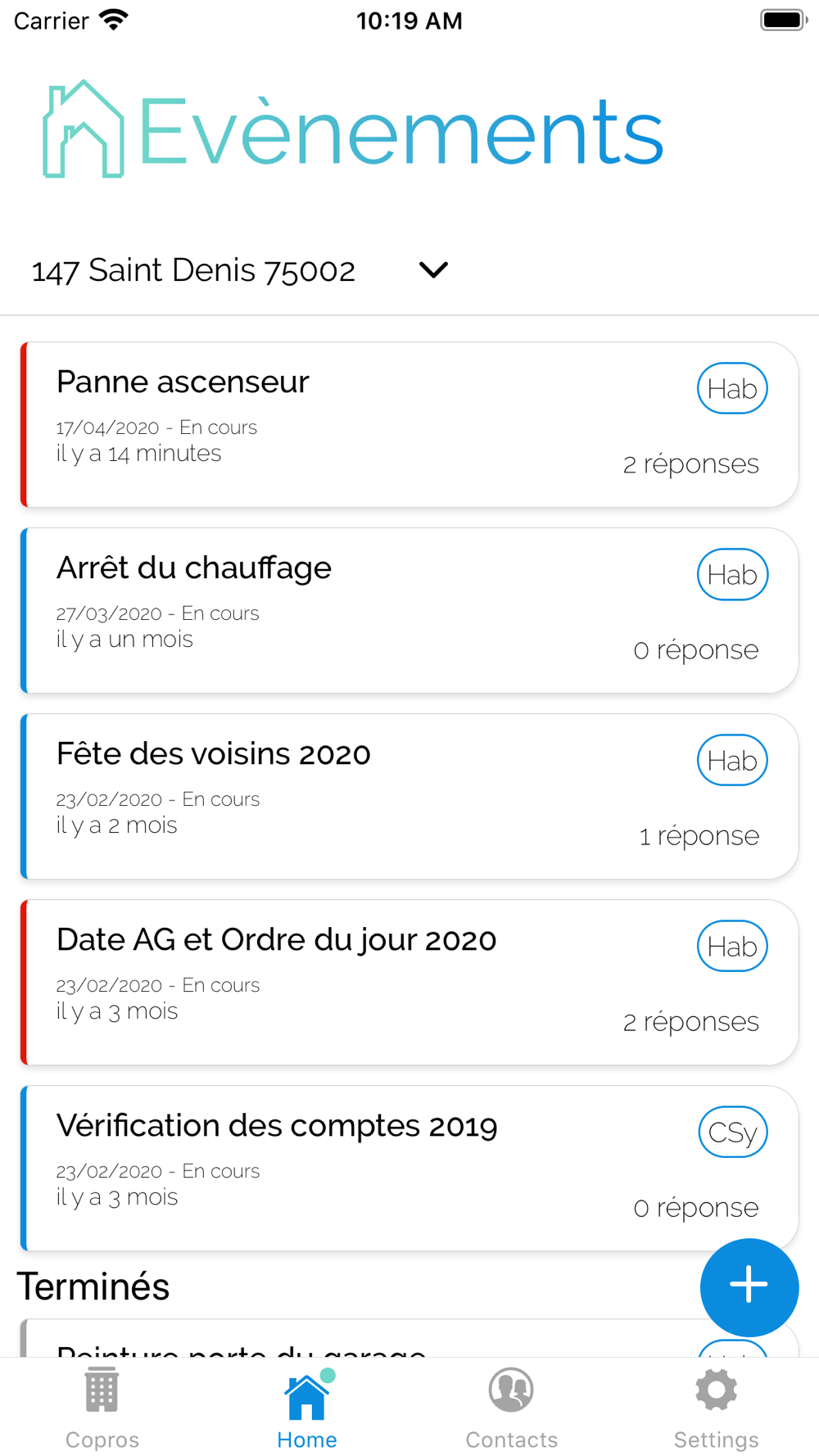The width and height of the screenshot is (819, 1456).
Task: Open the Panne ascenseur event
Action: pyautogui.click(x=409, y=424)
